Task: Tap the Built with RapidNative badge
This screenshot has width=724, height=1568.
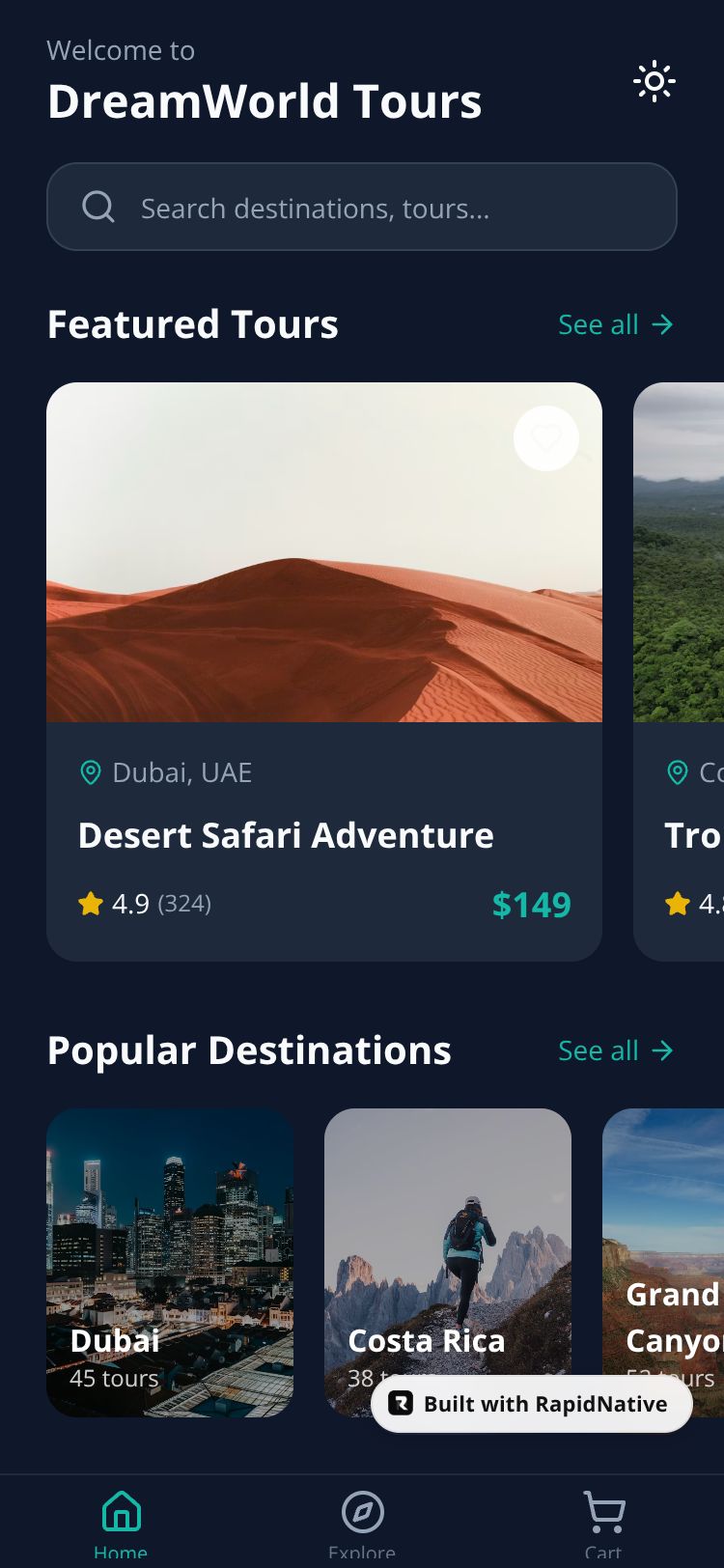Action: pyautogui.click(x=532, y=1404)
